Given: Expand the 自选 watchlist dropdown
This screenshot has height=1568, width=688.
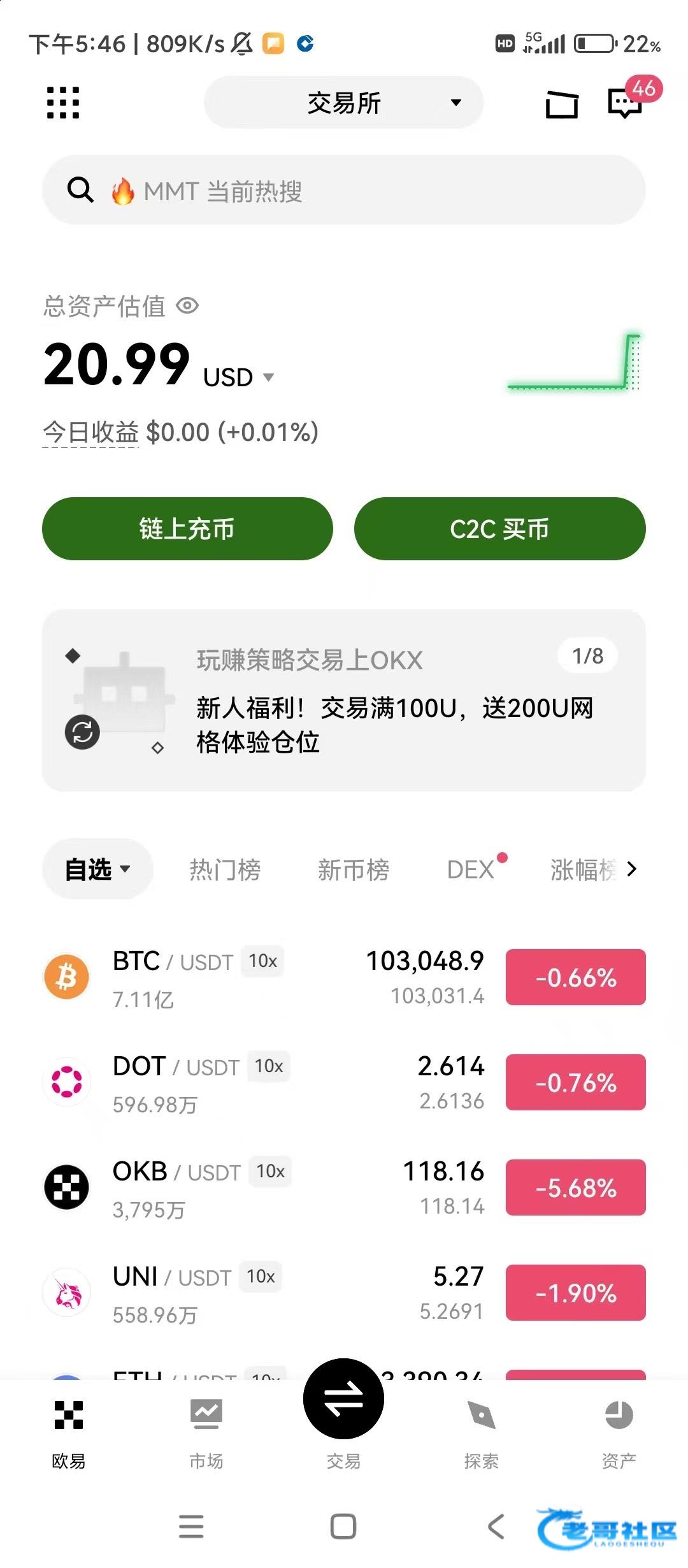Looking at the screenshot, I should pos(97,869).
